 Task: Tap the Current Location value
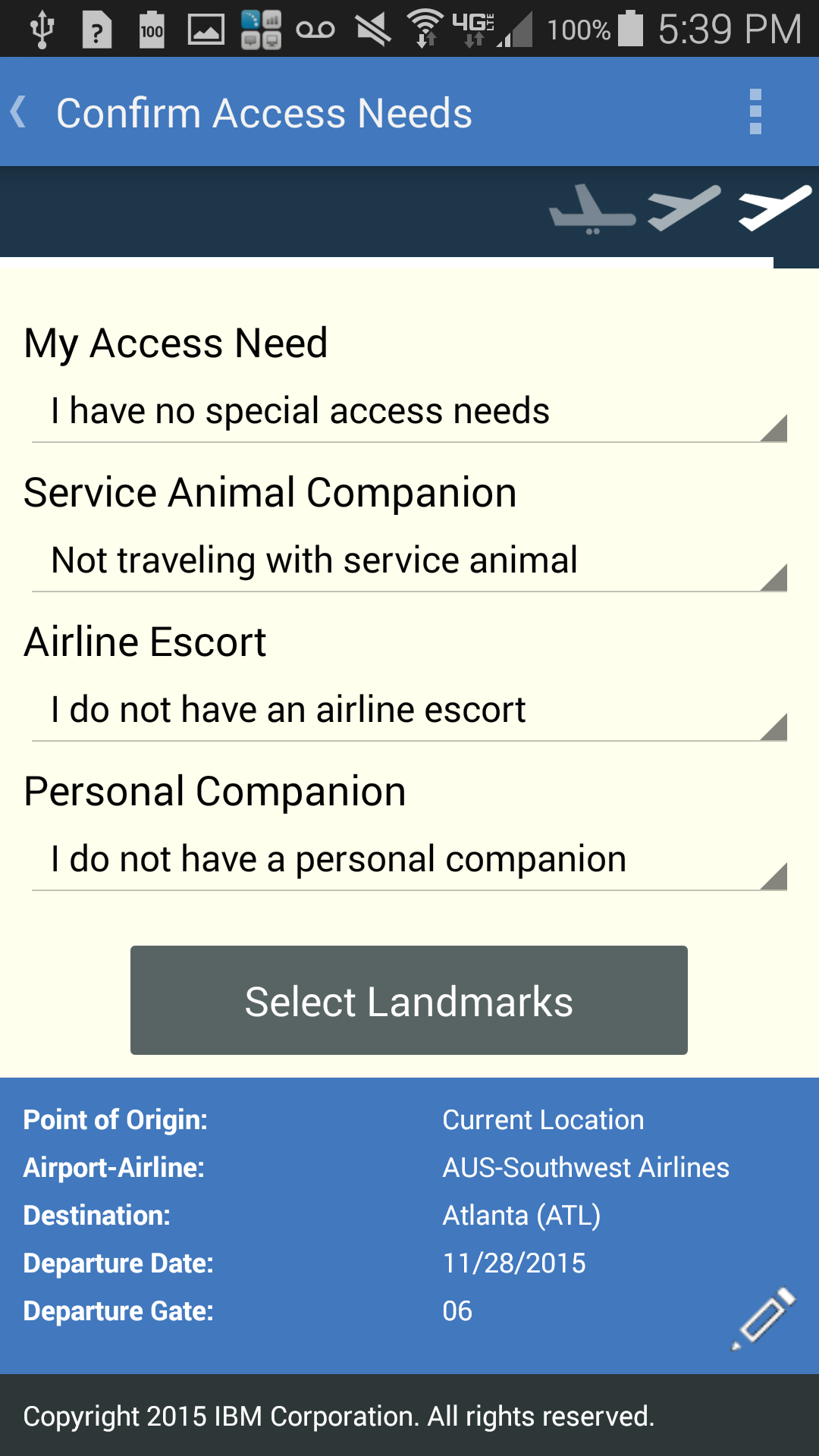[542, 1119]
